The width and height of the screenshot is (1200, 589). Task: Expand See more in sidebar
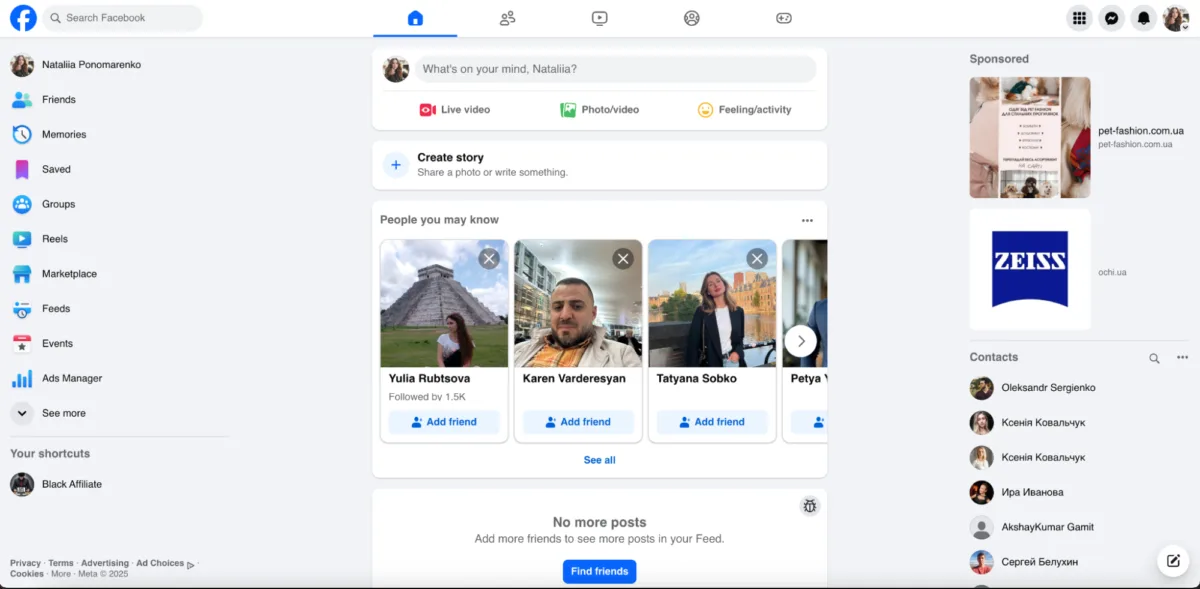63,413
